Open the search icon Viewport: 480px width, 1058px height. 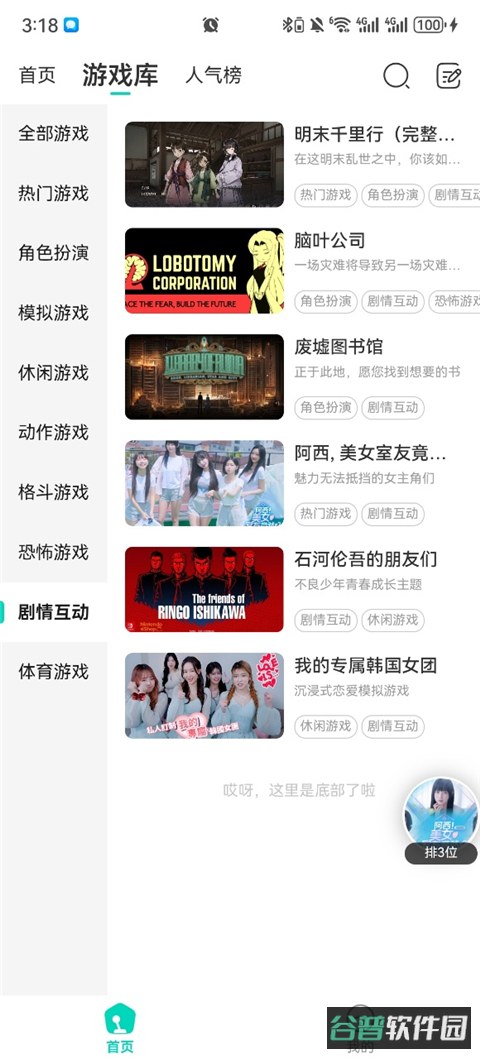click(x=396, y=76)
